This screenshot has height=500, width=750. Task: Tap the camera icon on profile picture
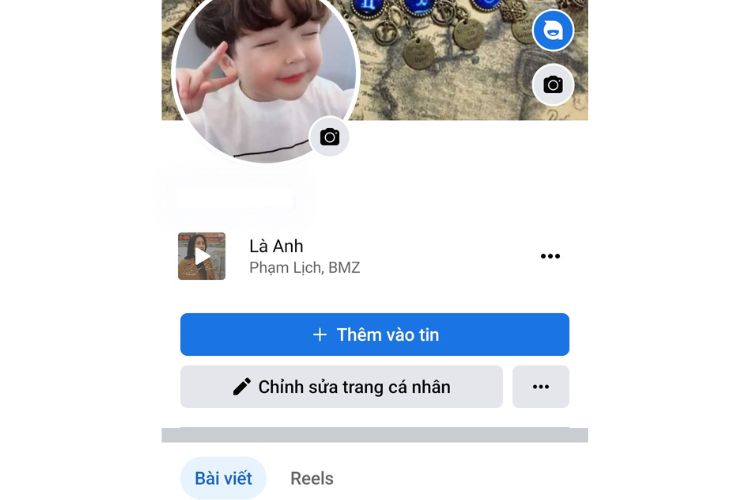[329, 137]
